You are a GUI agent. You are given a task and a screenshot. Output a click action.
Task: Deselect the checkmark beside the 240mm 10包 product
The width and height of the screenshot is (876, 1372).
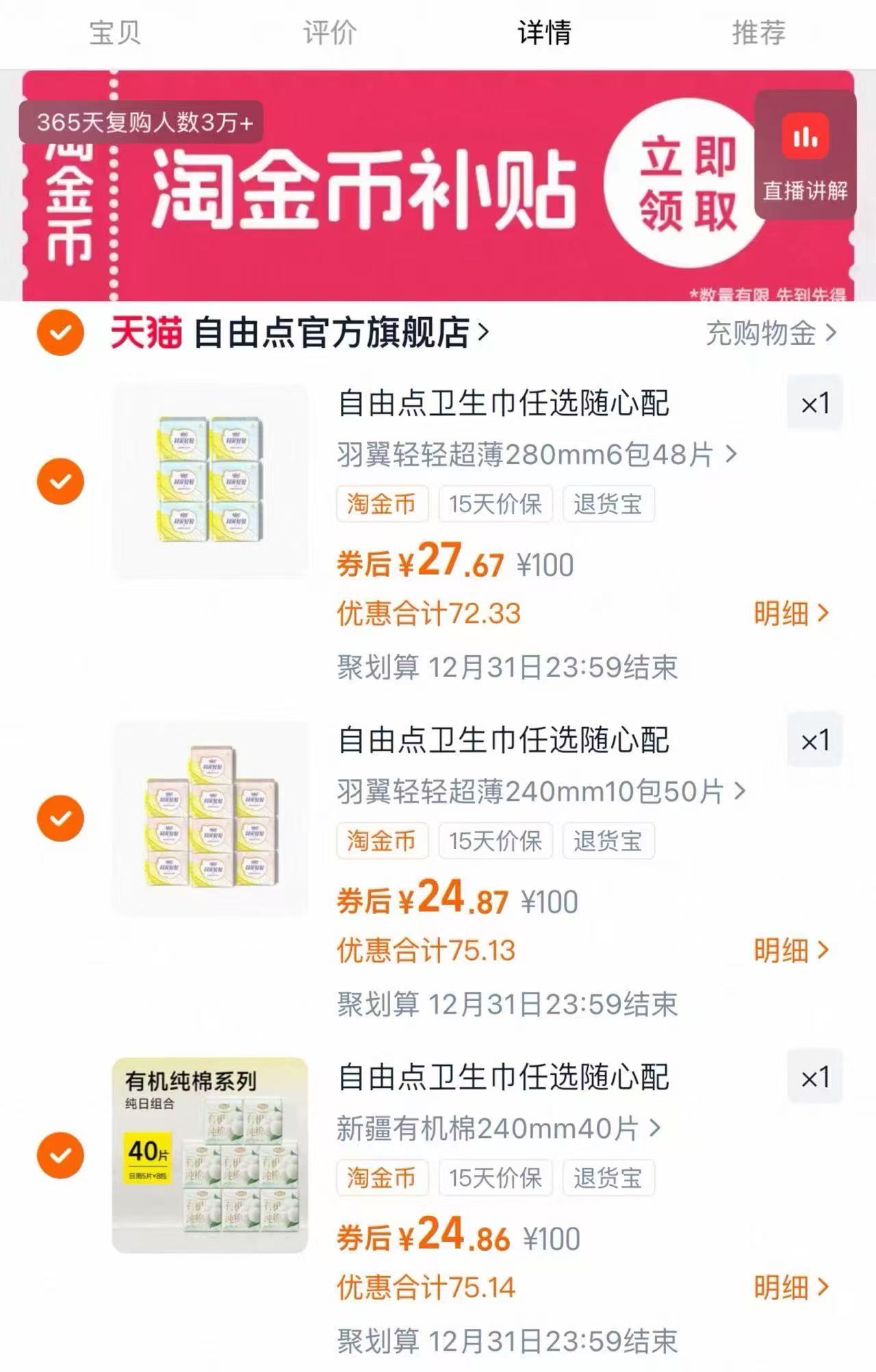(60, 817)
